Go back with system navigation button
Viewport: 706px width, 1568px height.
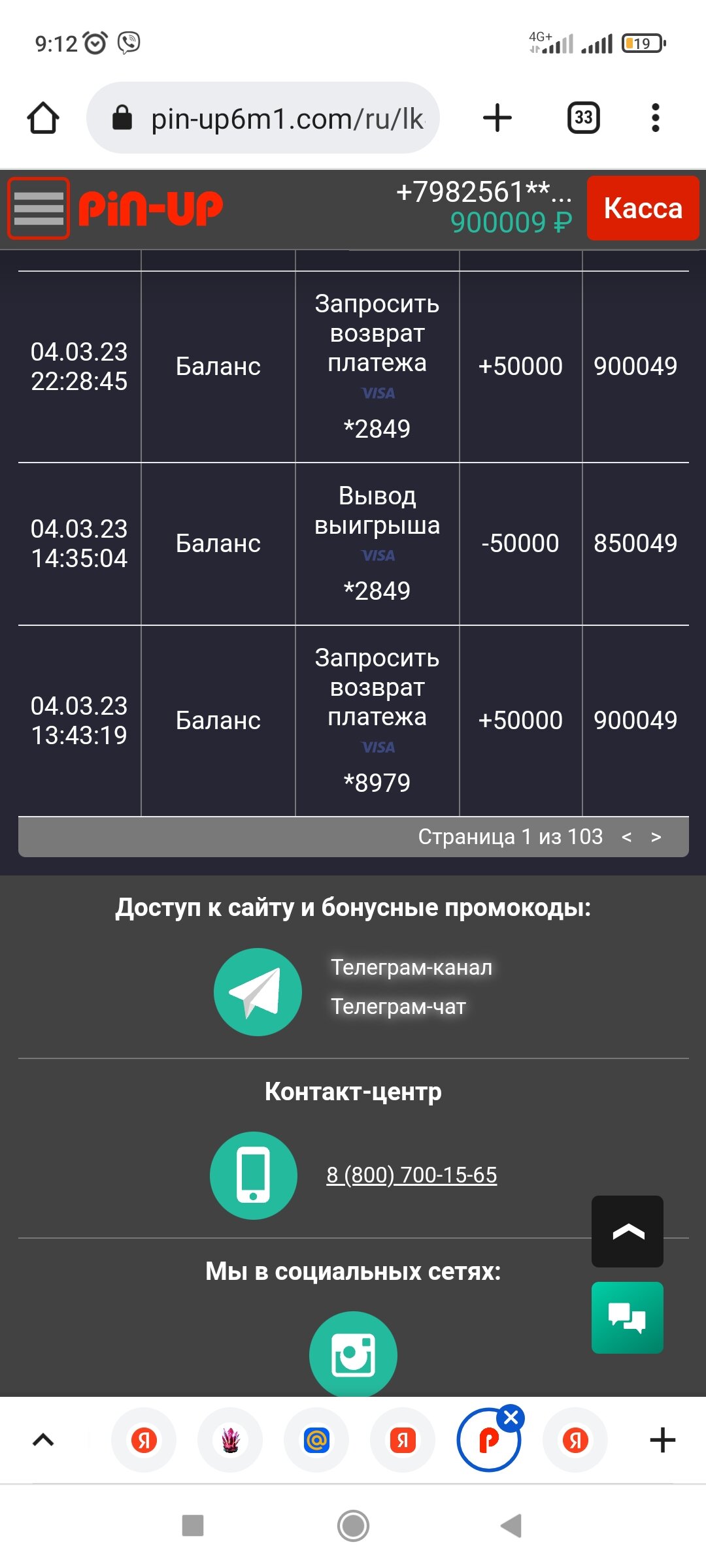pos(511,1526)
